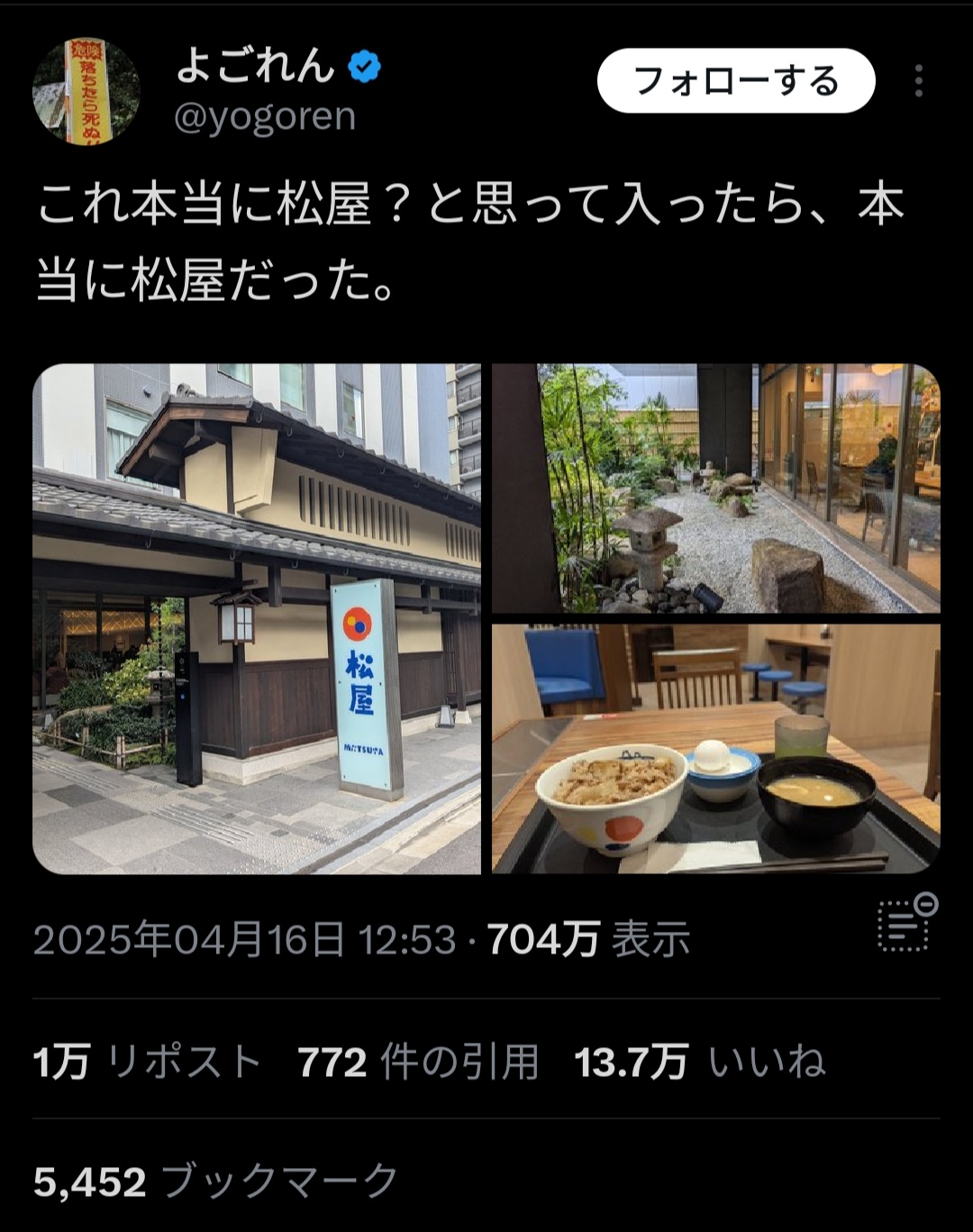View the 1万 リポスト list

tap(147, 1062)
